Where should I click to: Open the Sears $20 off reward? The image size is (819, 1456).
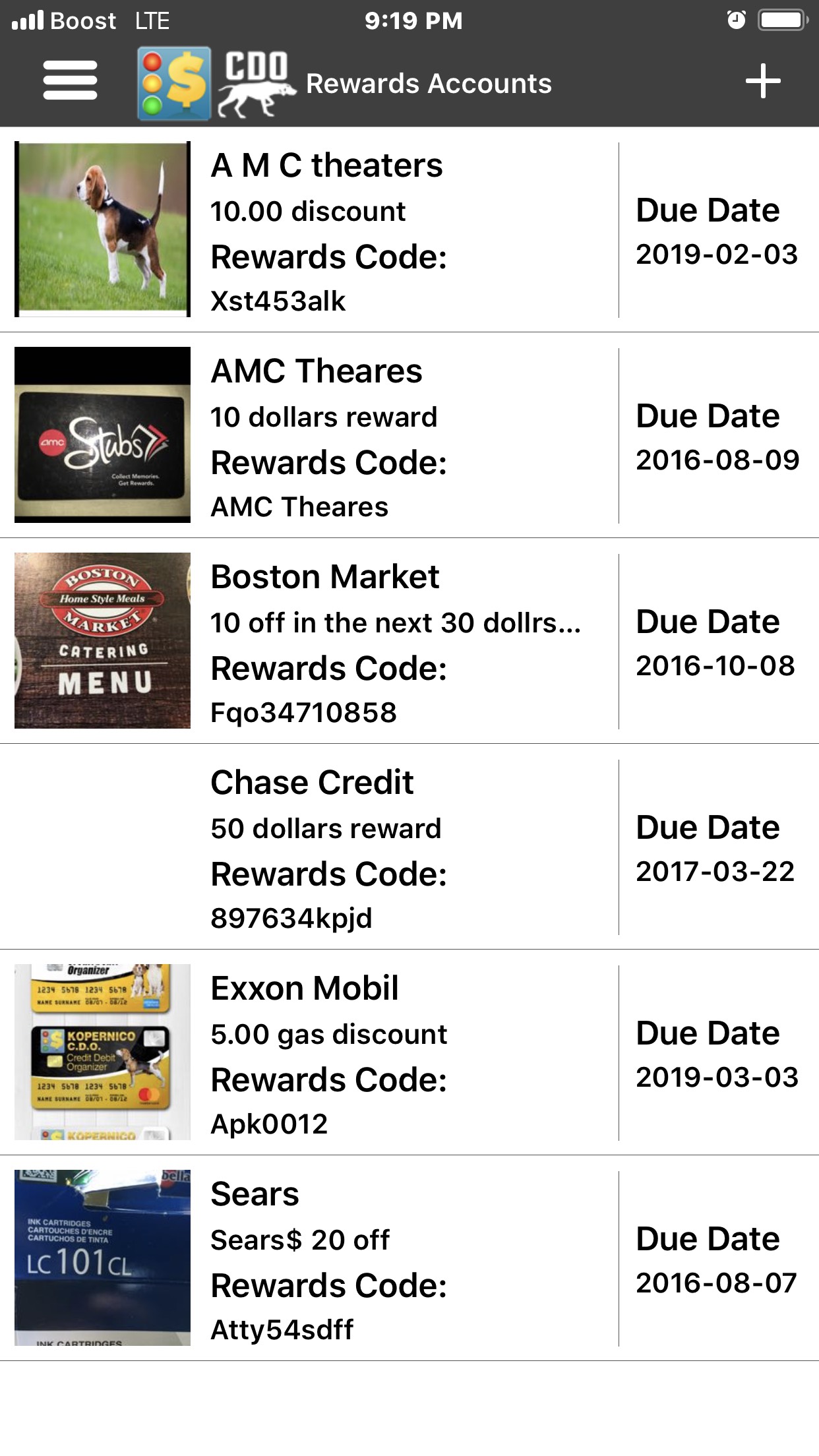(x=409, y=1258)
